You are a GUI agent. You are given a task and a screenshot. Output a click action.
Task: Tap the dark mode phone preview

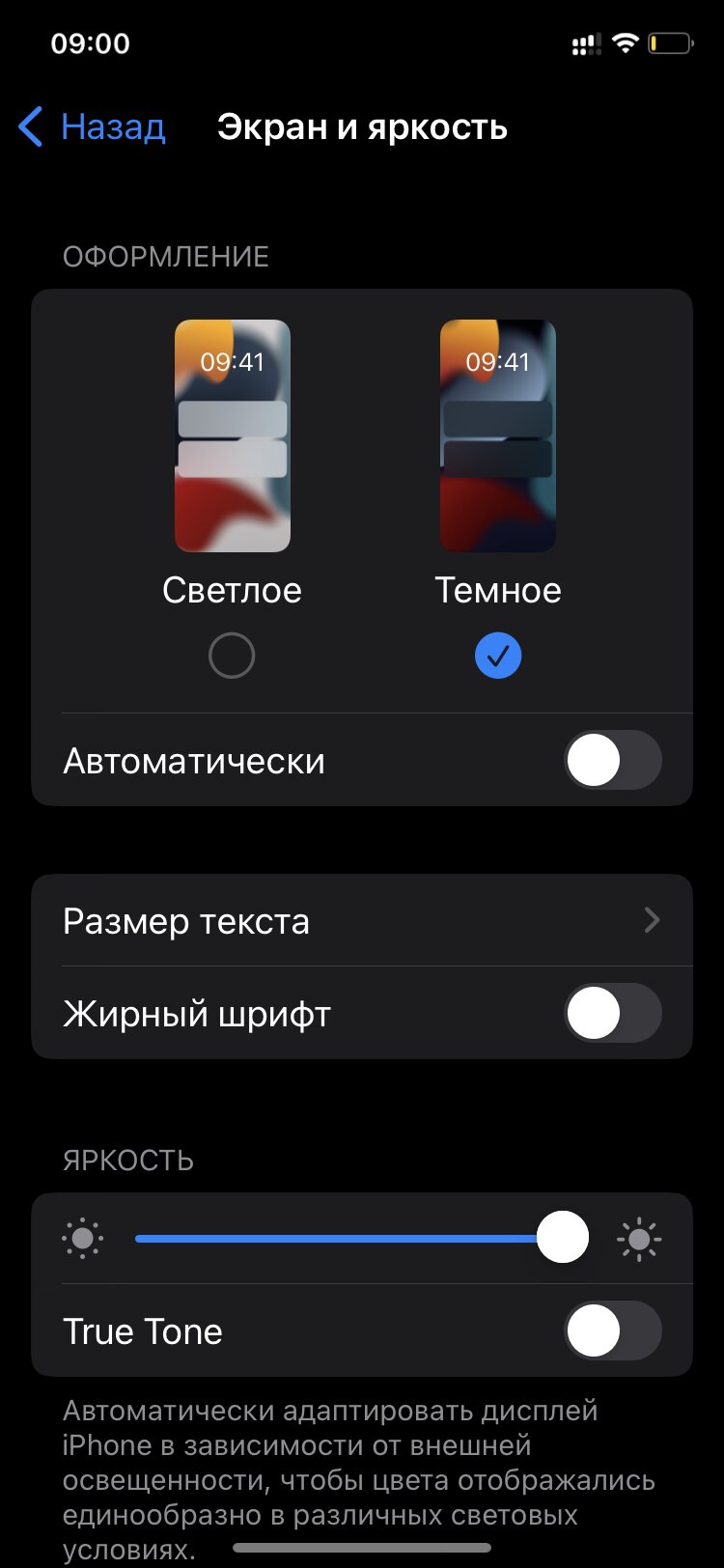coord(498,435)
